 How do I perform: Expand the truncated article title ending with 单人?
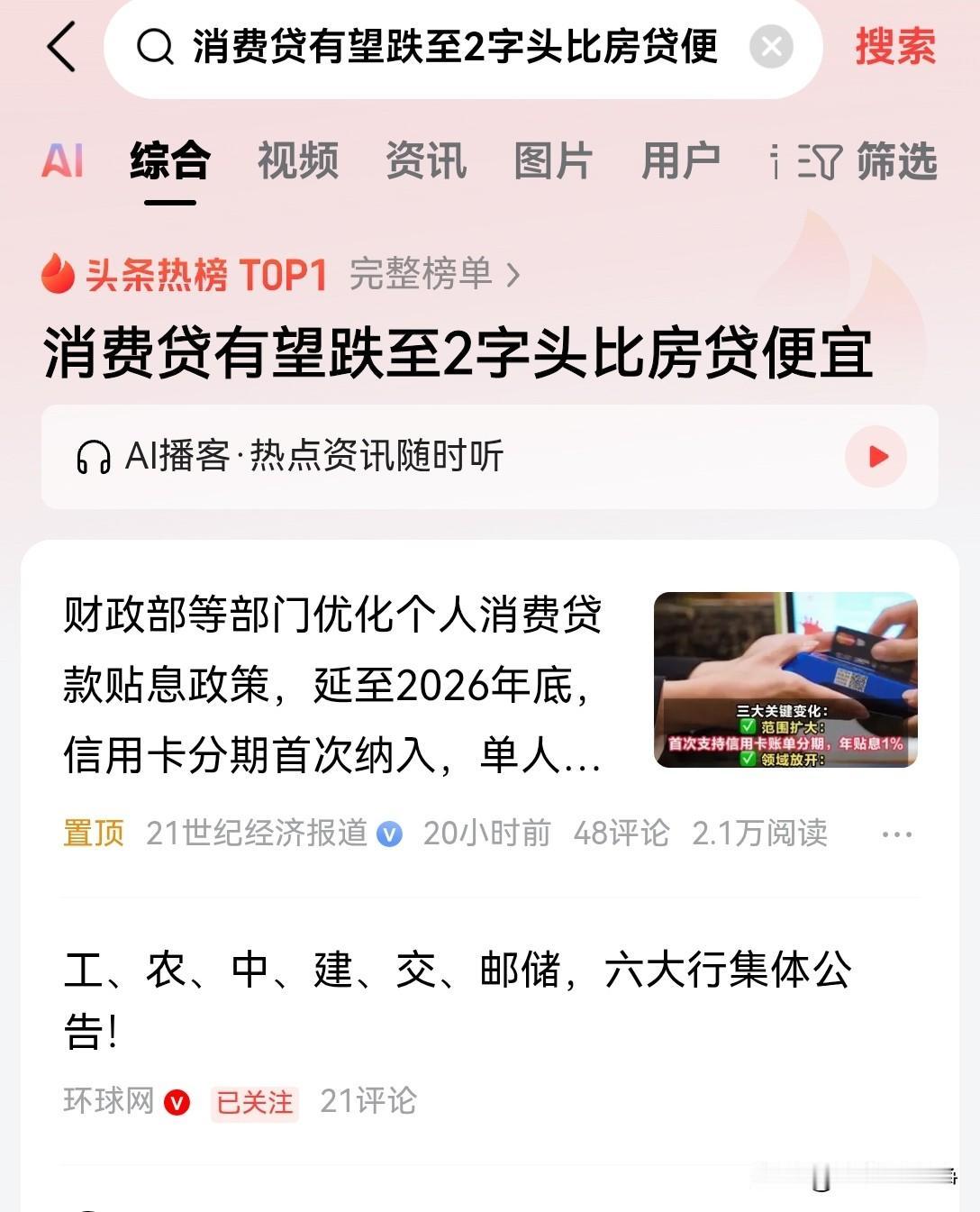tap(333, 680)
